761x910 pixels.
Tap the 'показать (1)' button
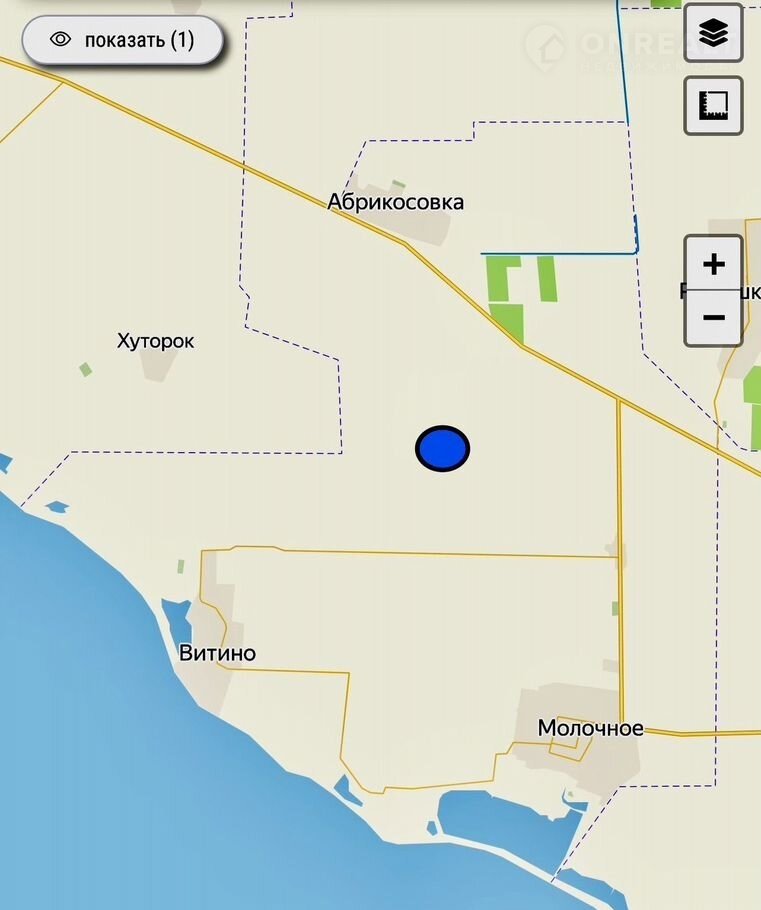[122, 40]
